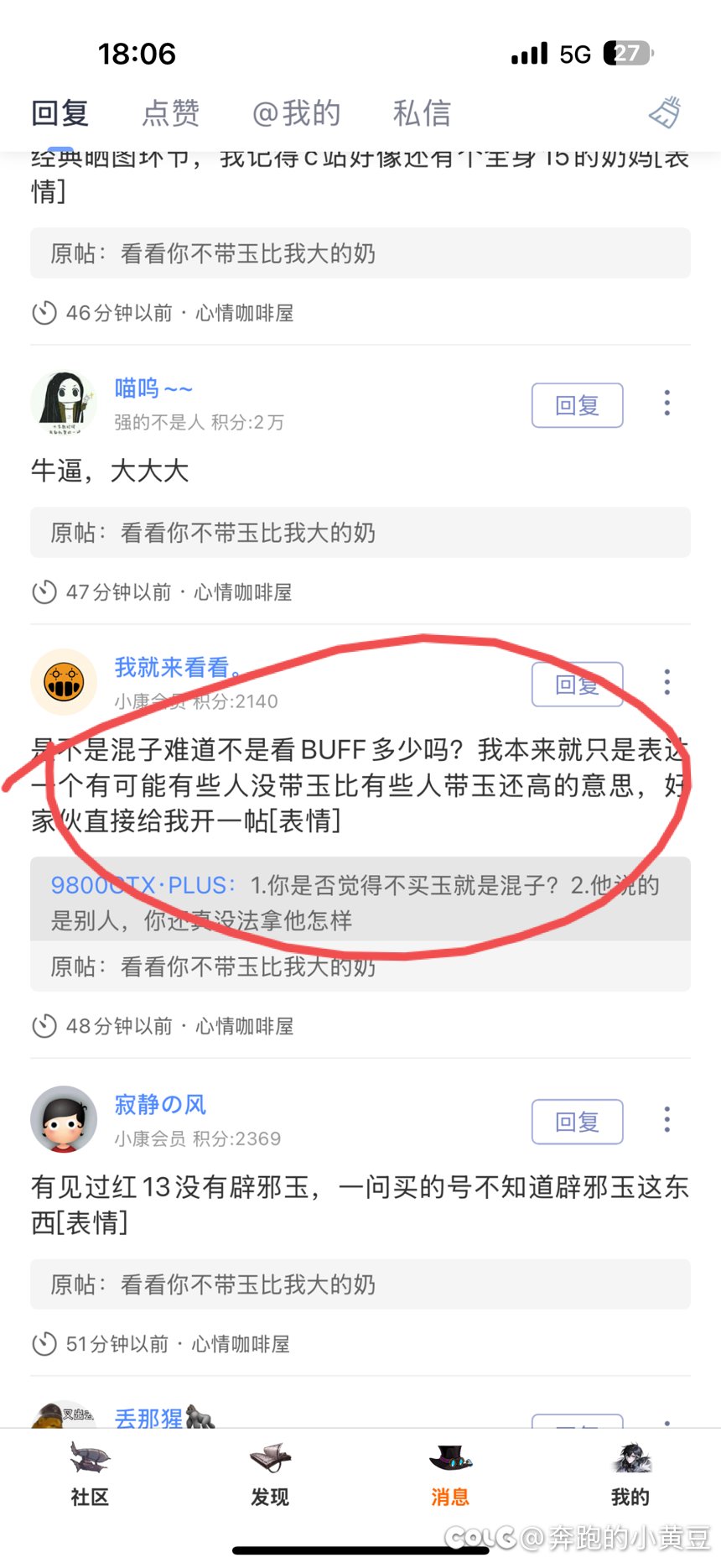
Task: Open overflow menu on 我就来看看。's comment
Action: point(667,682)
